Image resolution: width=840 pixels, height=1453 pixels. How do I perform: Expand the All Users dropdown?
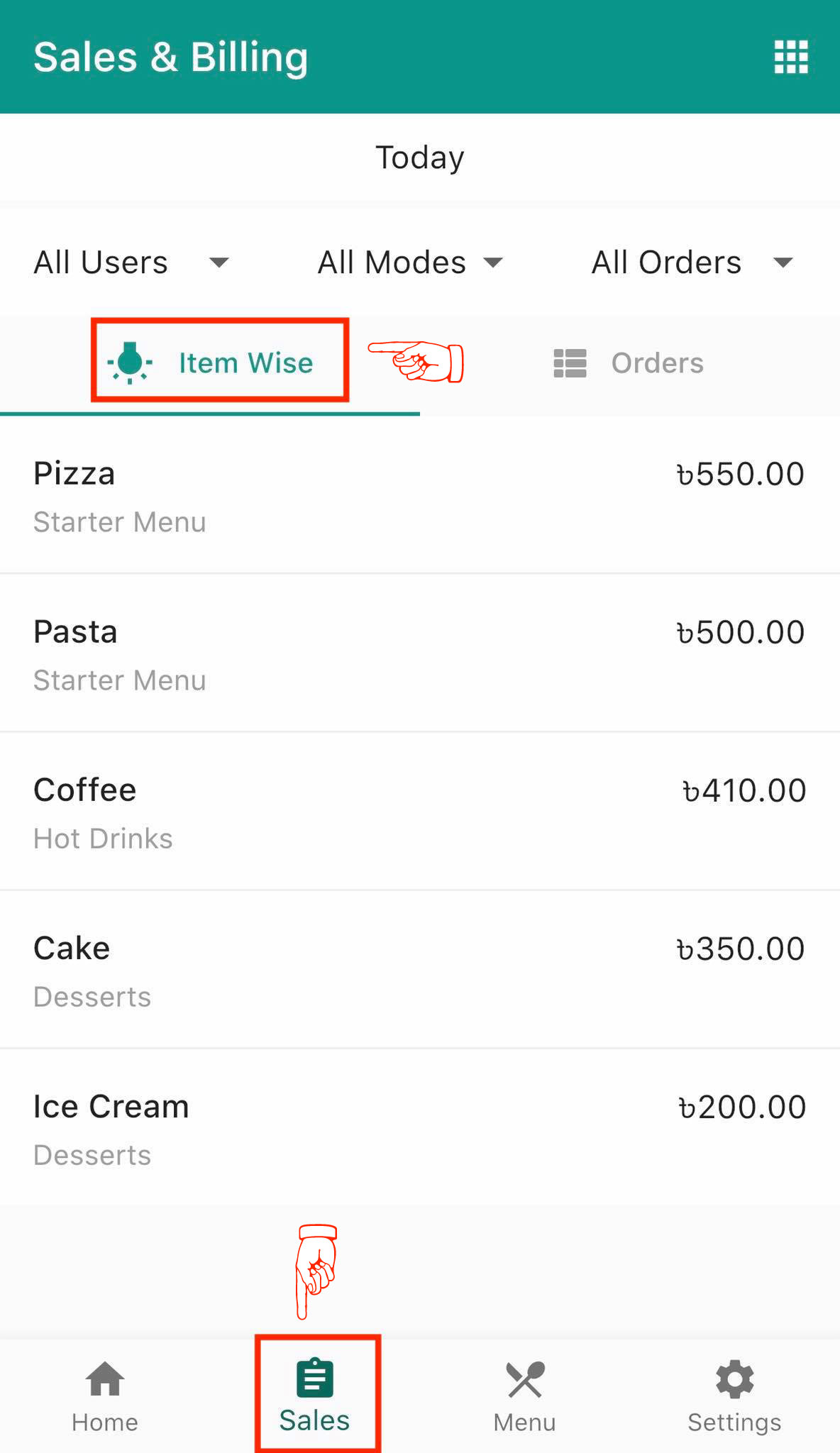point(131,263)
